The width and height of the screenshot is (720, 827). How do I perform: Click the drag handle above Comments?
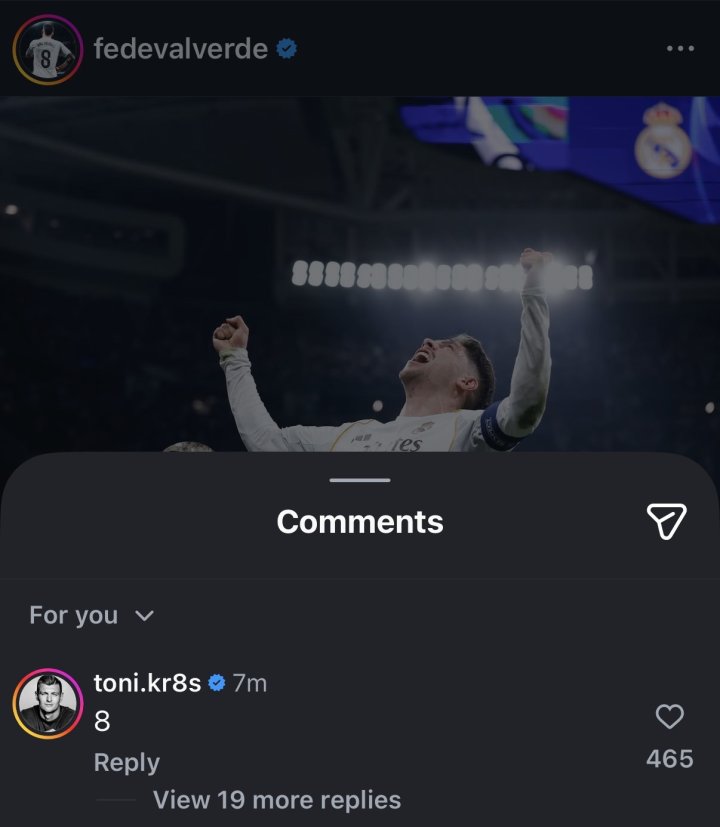tap(358, 479)
